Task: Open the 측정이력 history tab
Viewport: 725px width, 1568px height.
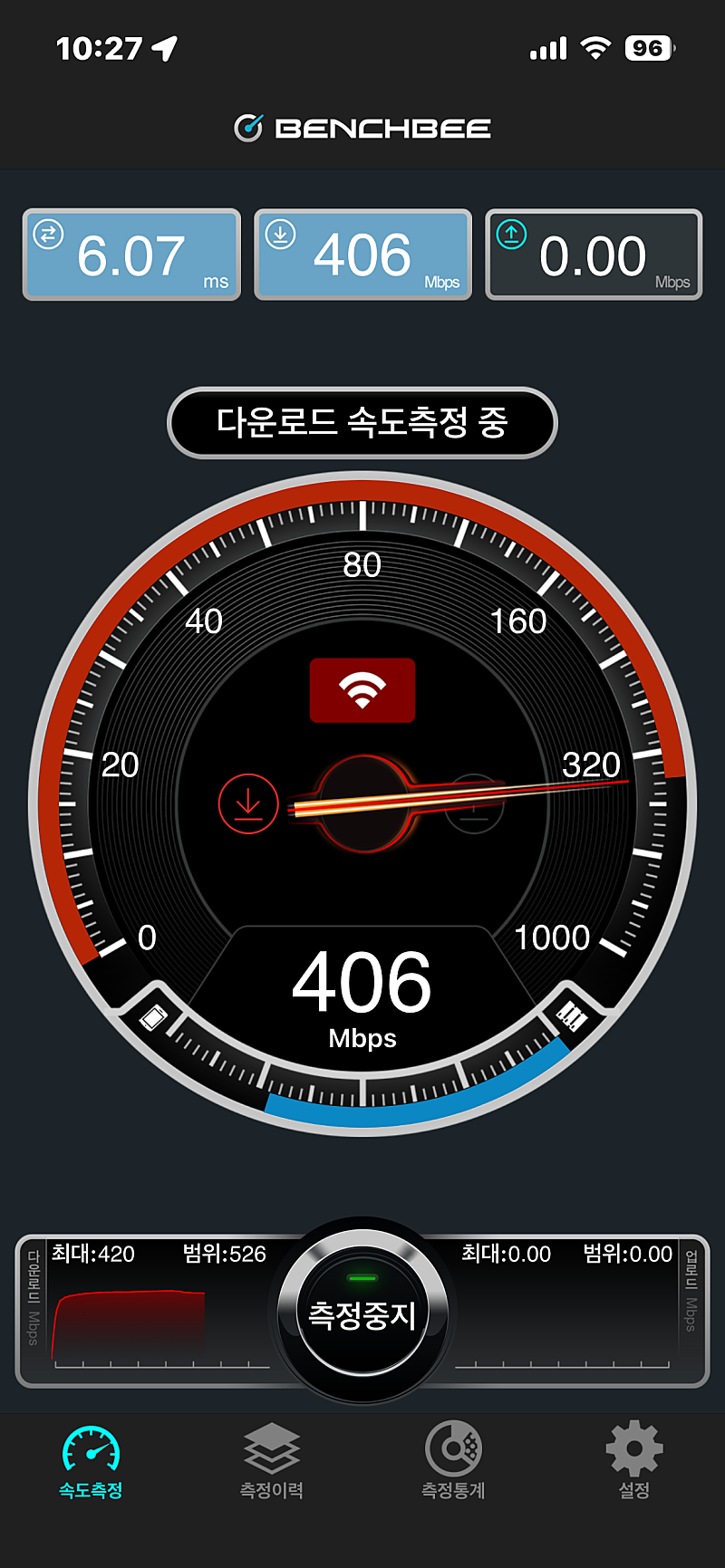Action: click(x=272, y=1460)
